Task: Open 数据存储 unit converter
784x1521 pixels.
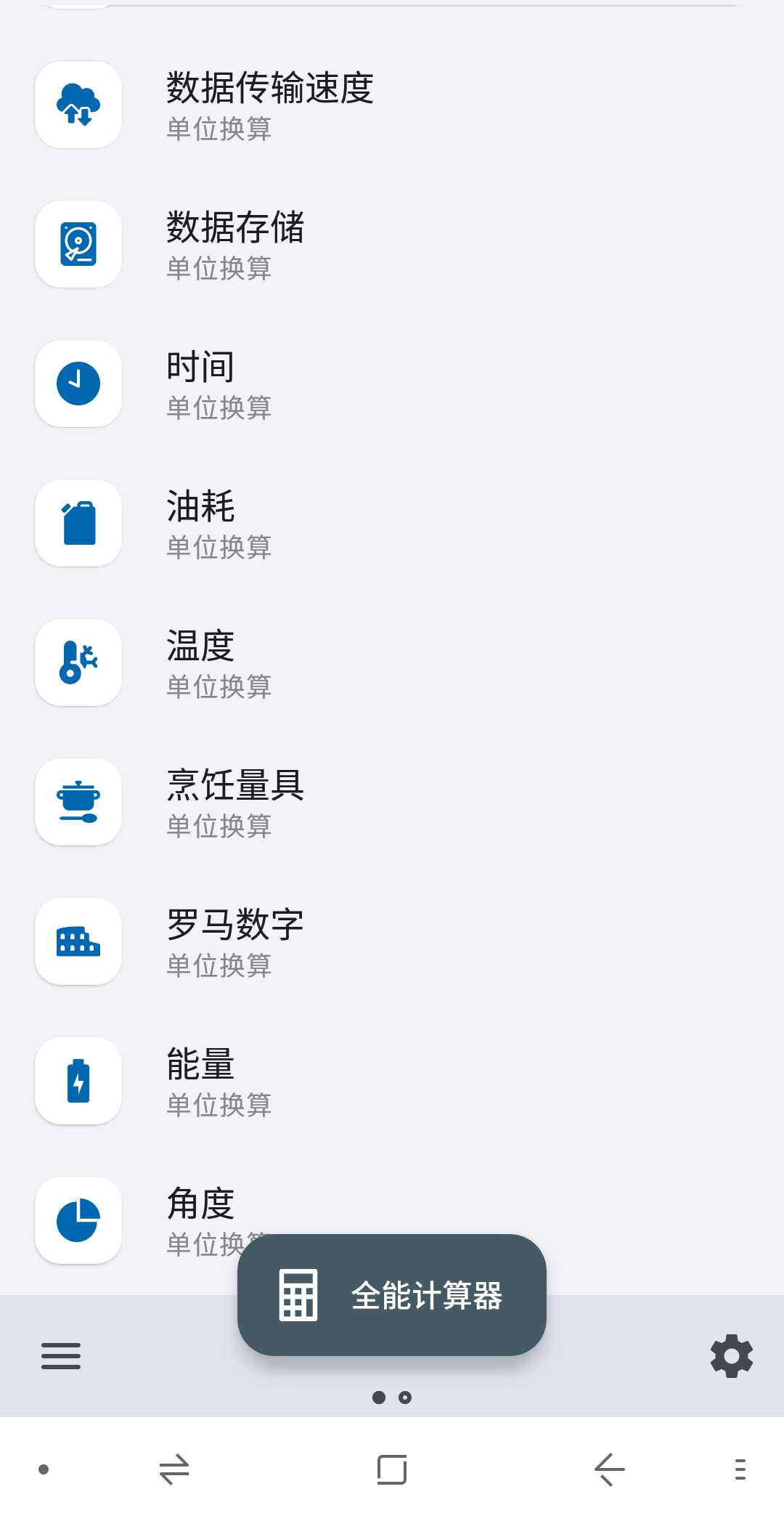Action: click(x=235, y=245)
